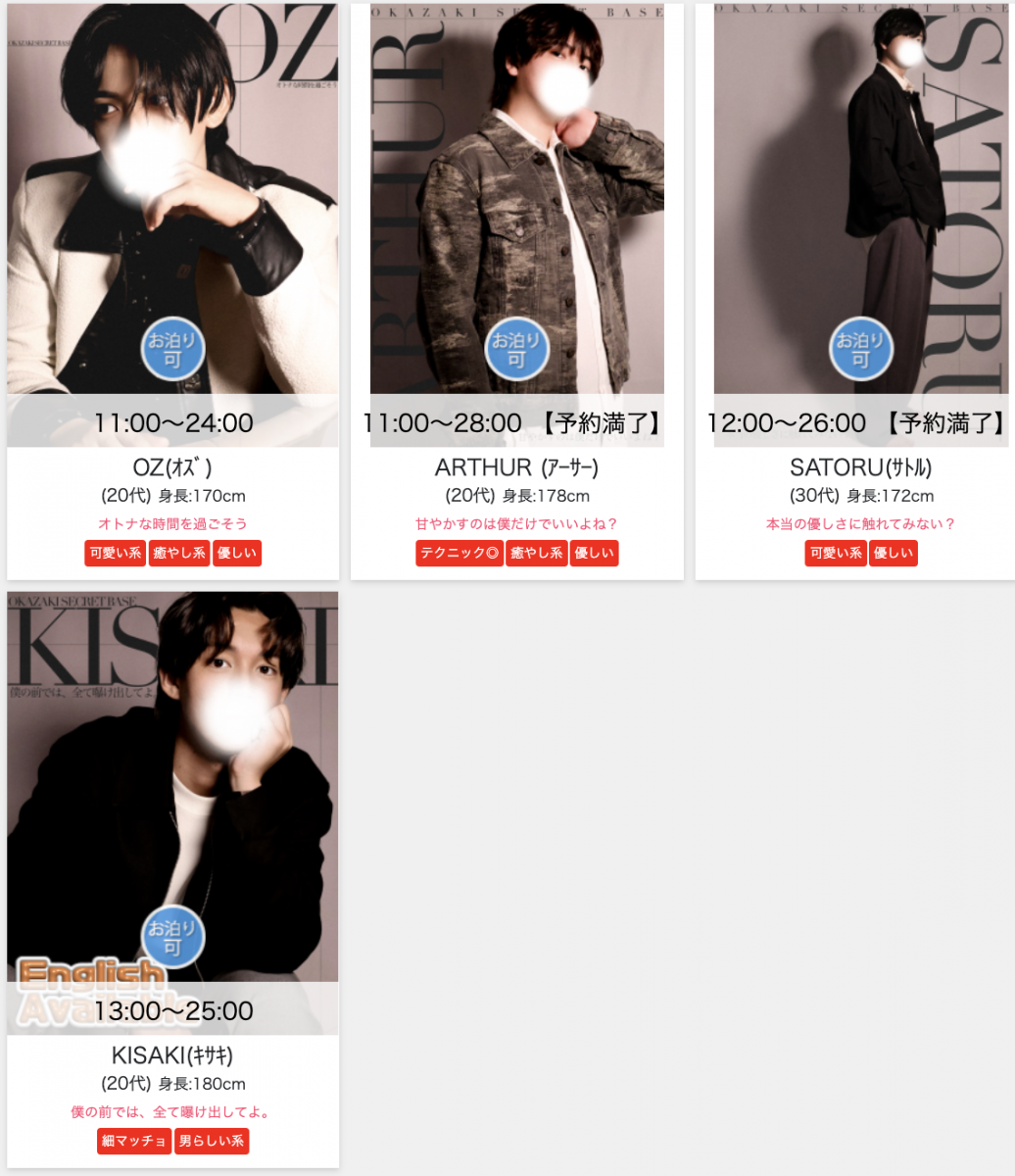Screen dimensions: 1015x1176
Task: Tap the 癒やし系 tag under OZ
Action: (179, 553)
